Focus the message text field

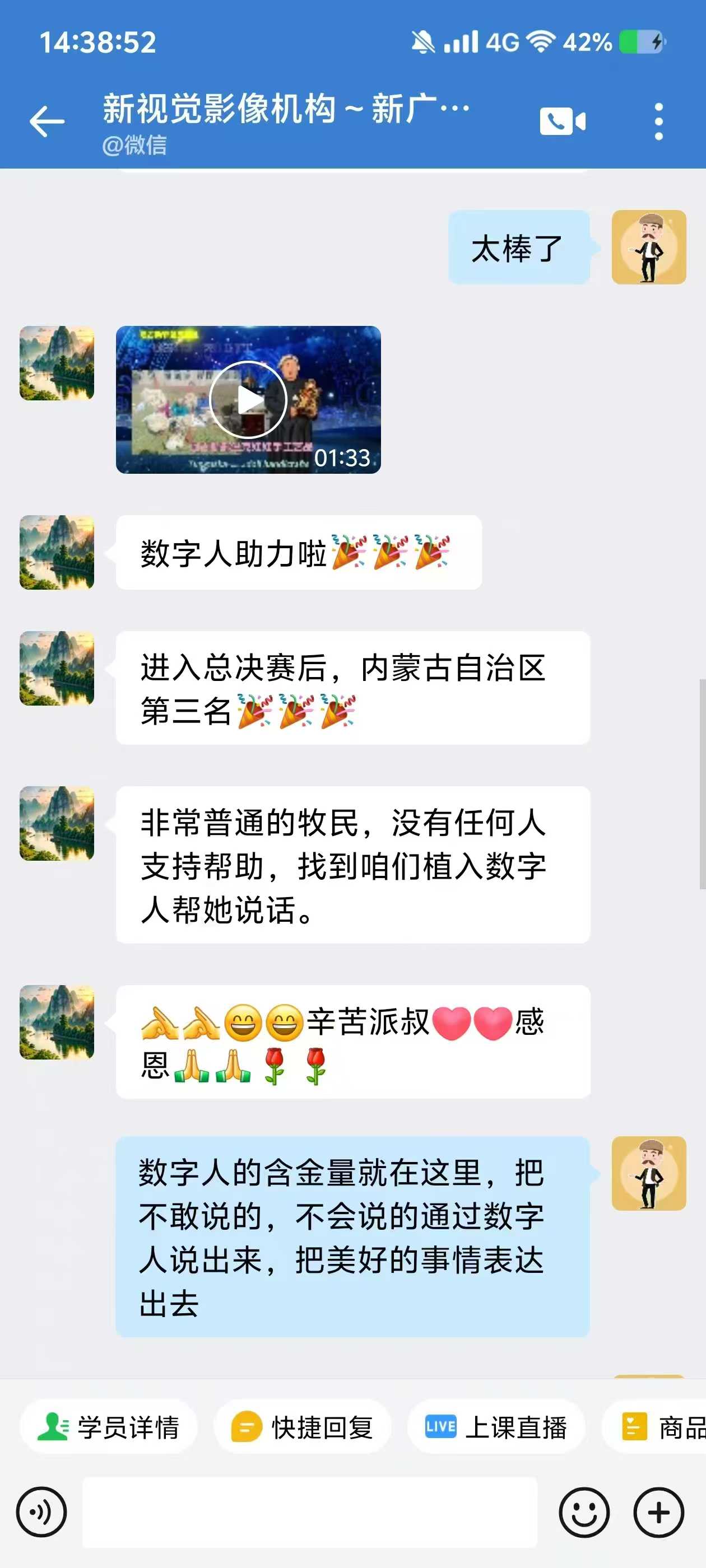point(309,1511)
